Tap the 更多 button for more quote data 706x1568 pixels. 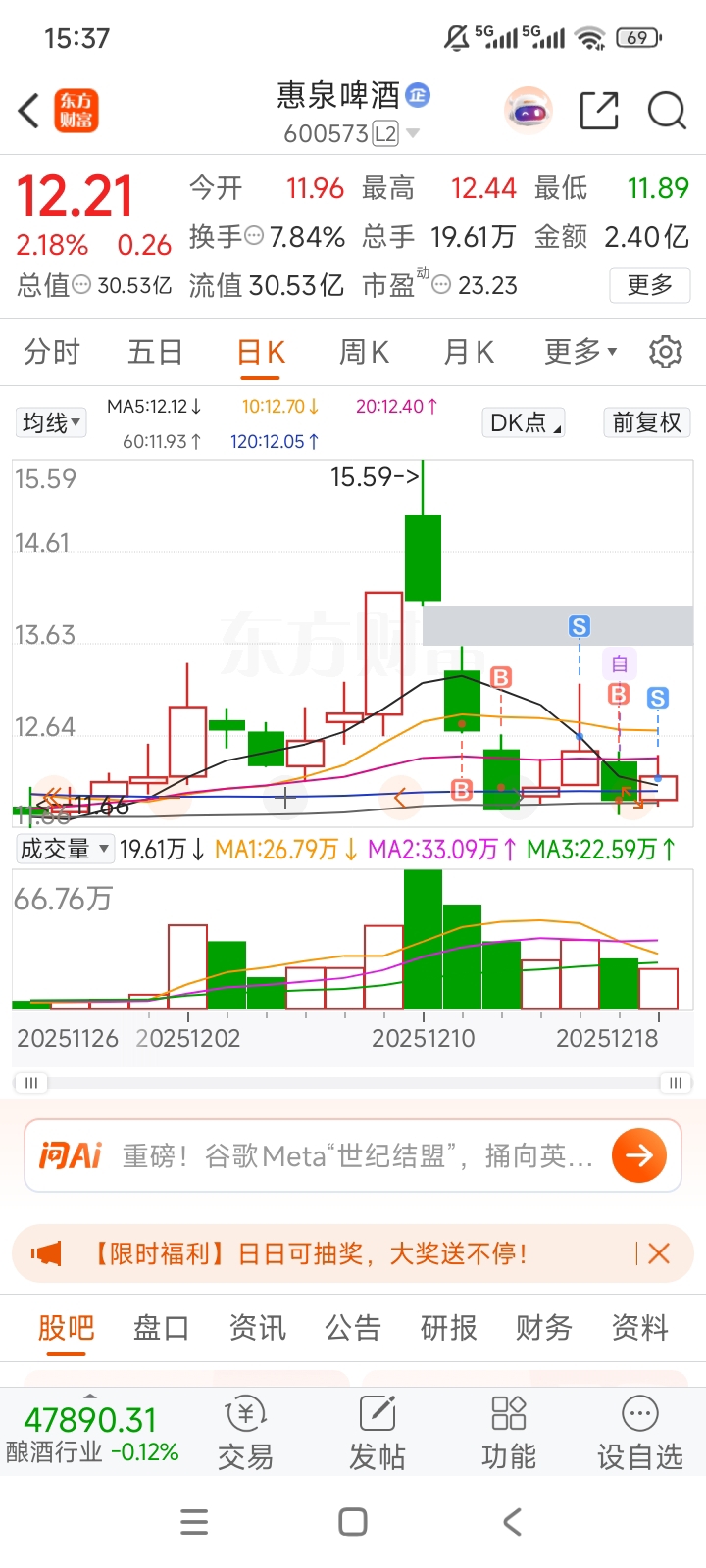(649, 285)
